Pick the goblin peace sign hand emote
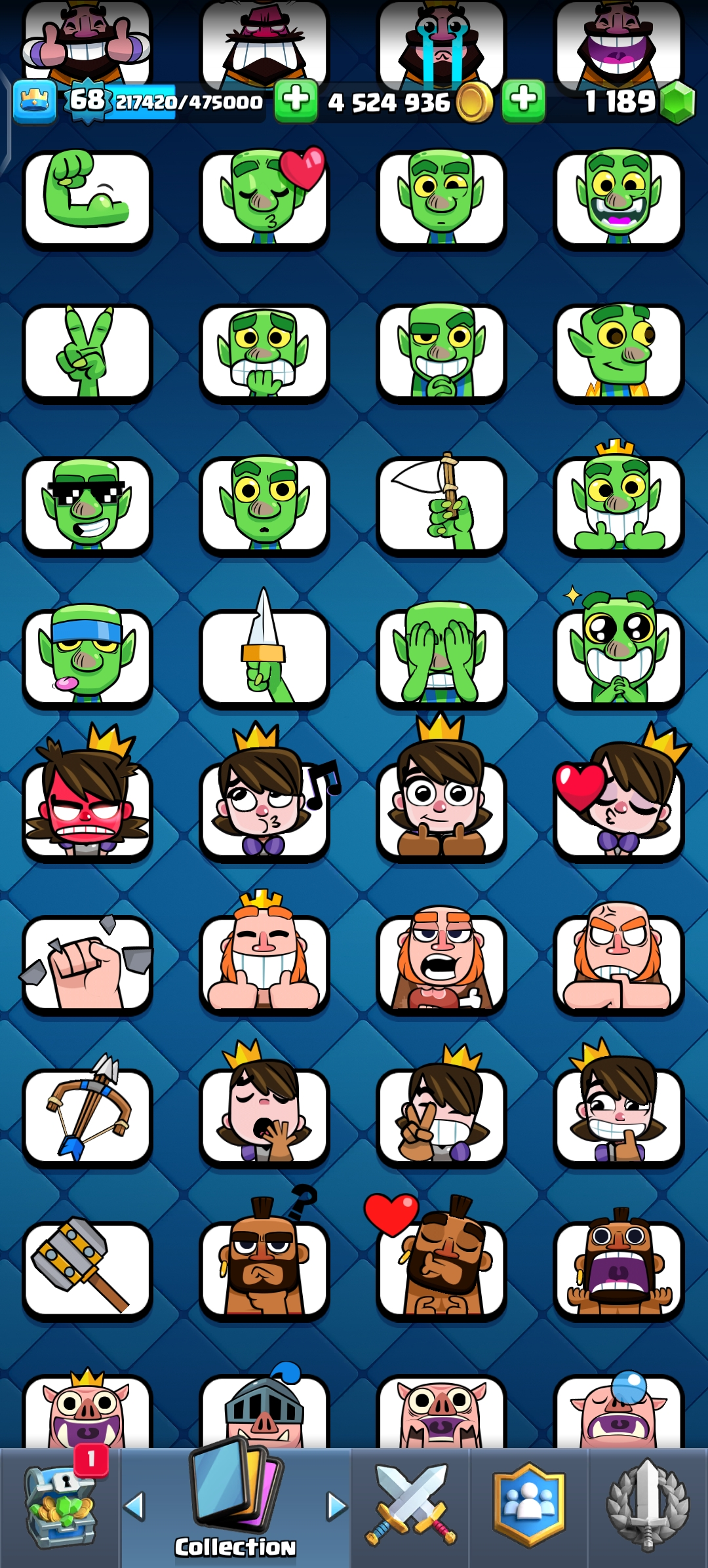Screen dimensions: 708x1568 87,351
